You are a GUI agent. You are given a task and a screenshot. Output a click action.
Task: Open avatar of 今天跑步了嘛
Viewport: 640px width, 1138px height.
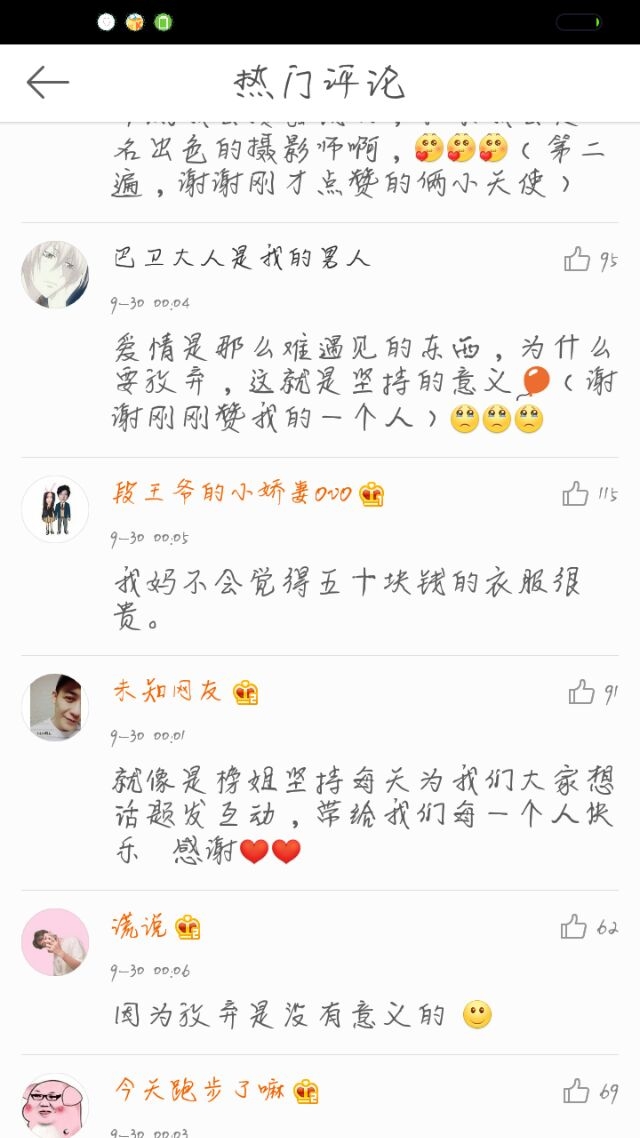coord(55,1105)
